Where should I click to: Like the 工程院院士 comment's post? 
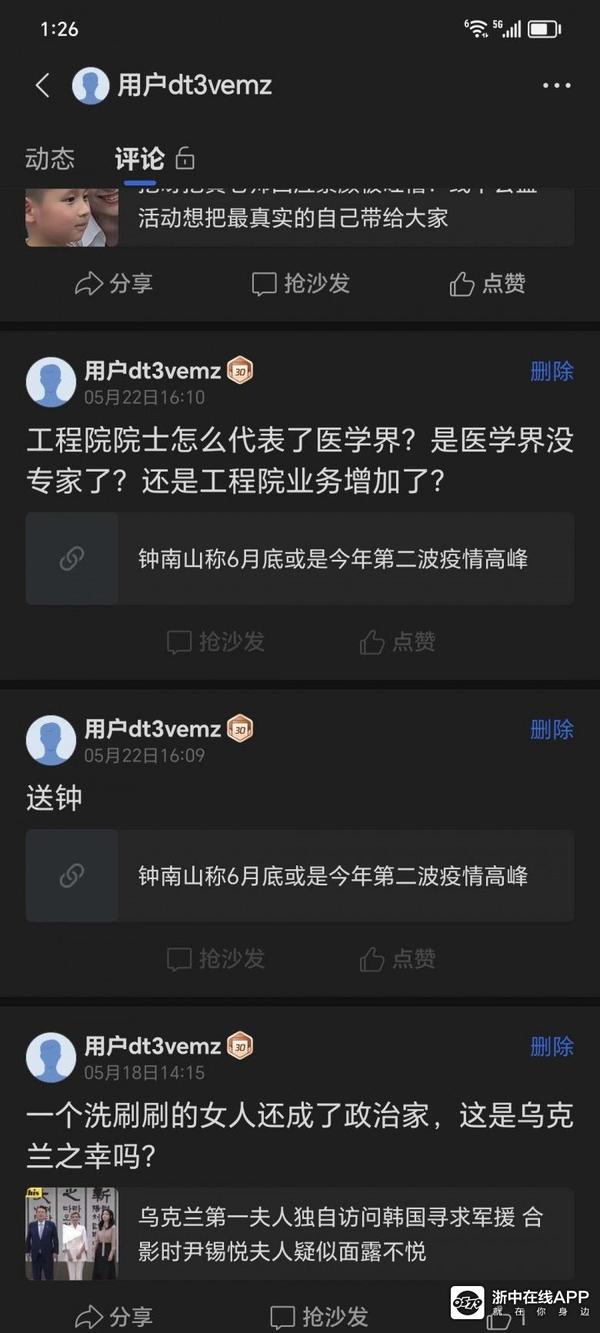[398, 642]
